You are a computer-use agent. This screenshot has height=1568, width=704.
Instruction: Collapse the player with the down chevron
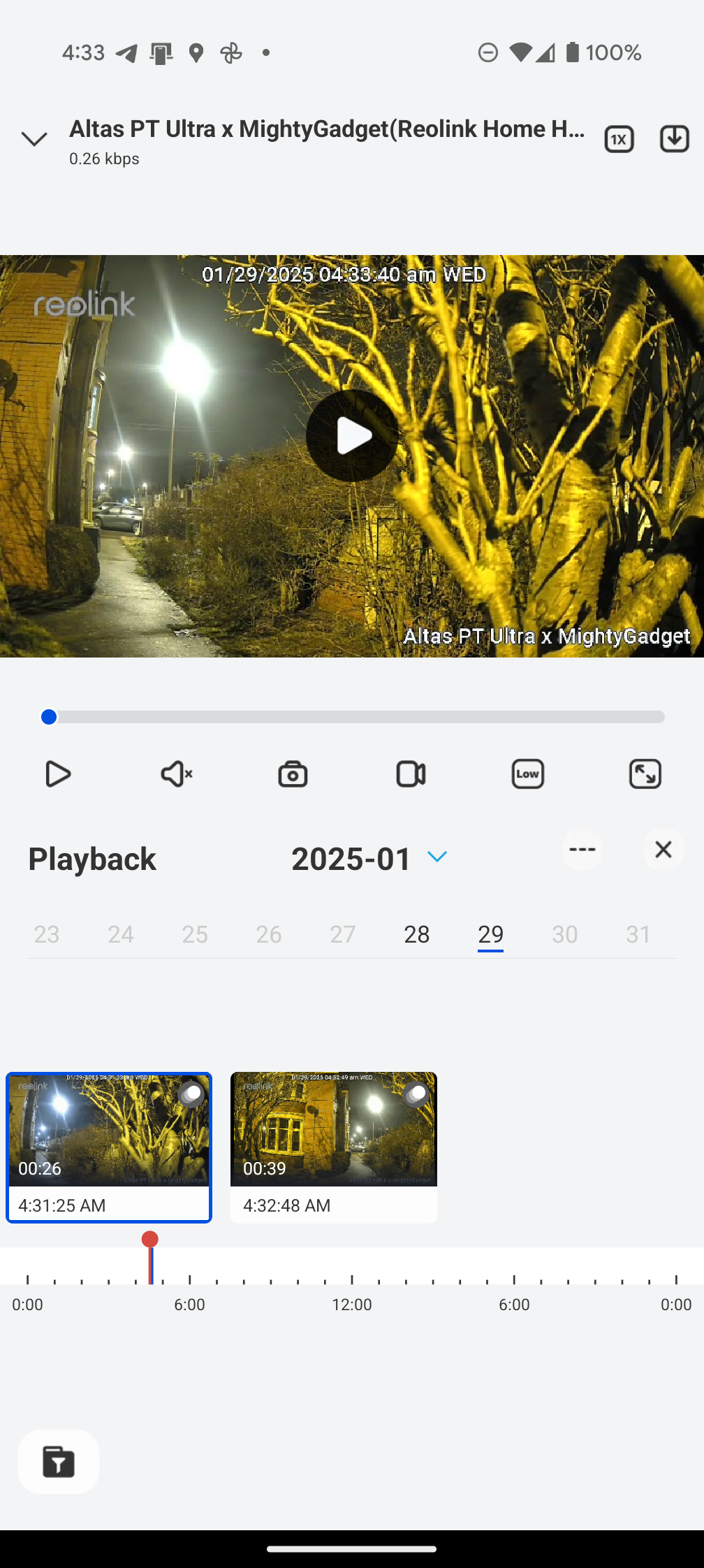[34, 139]
